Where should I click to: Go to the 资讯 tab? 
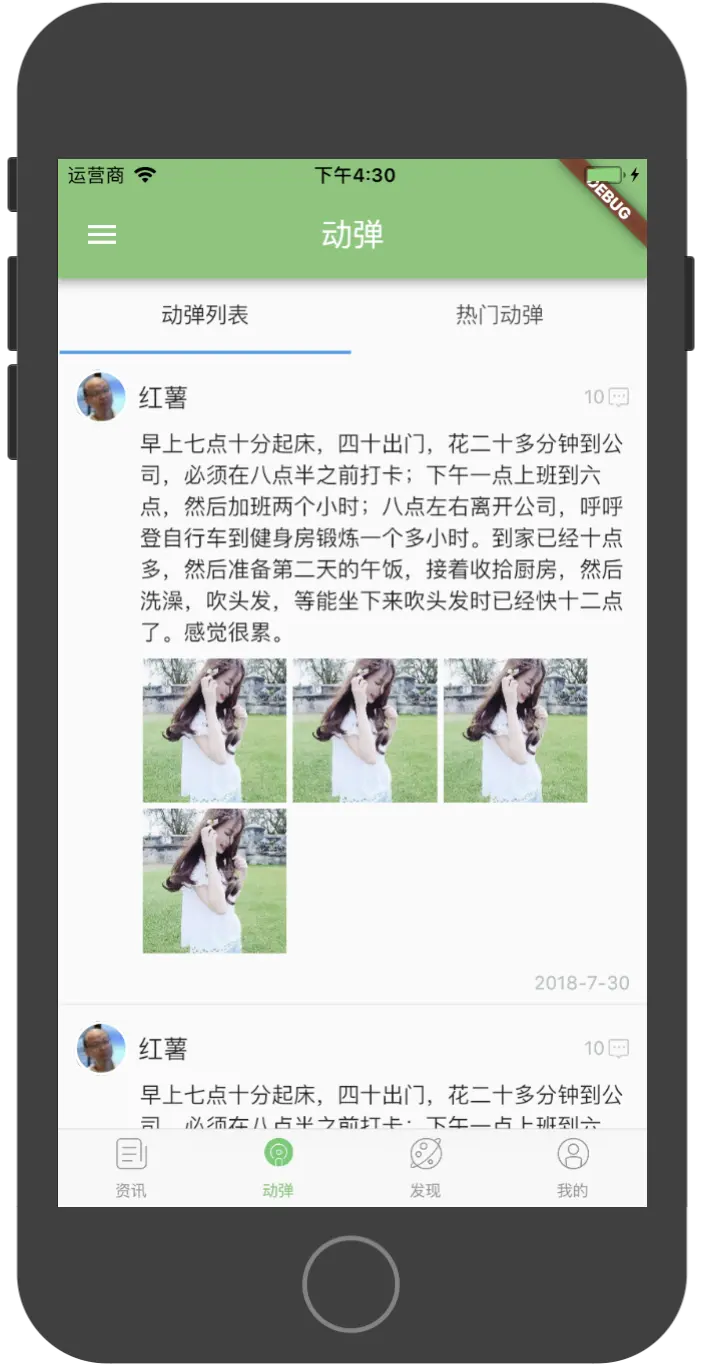point(131,1167)
